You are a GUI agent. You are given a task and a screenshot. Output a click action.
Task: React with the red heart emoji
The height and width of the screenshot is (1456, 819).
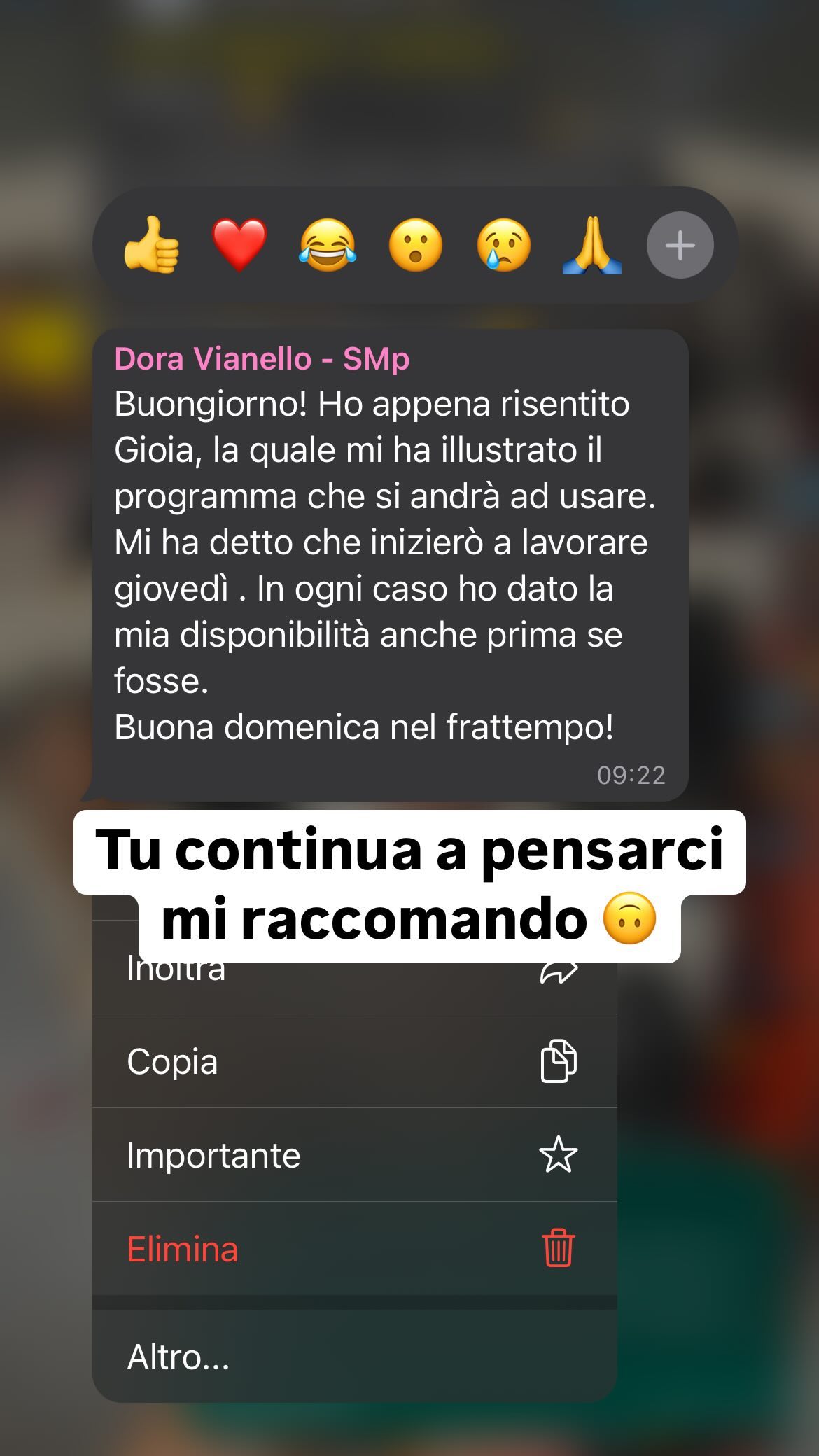[x=239, y=245]
